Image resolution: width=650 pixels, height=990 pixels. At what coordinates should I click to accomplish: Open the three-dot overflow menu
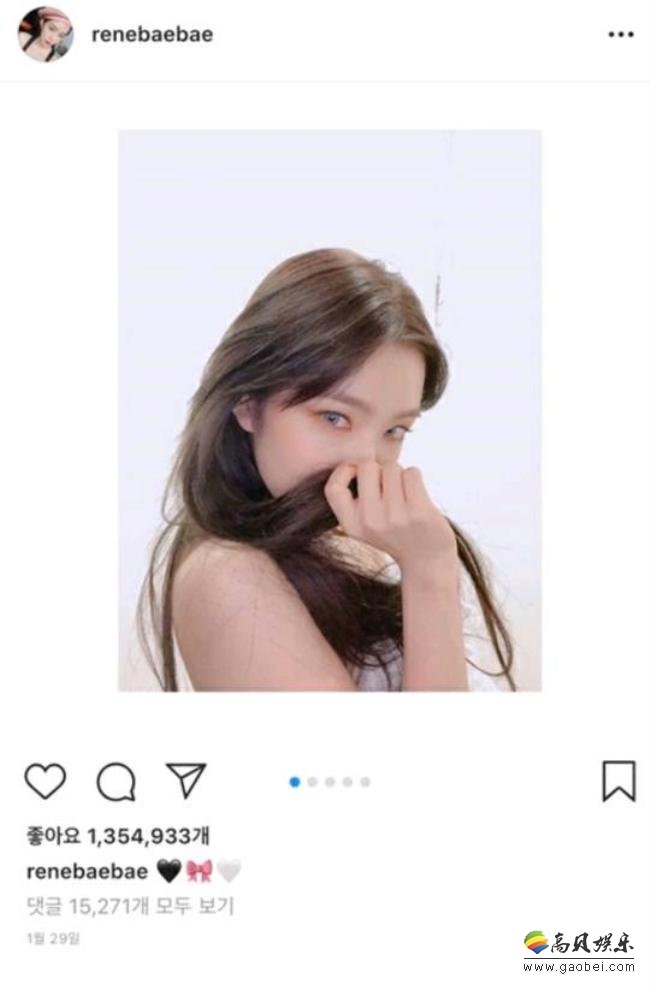tap(620, 34)
